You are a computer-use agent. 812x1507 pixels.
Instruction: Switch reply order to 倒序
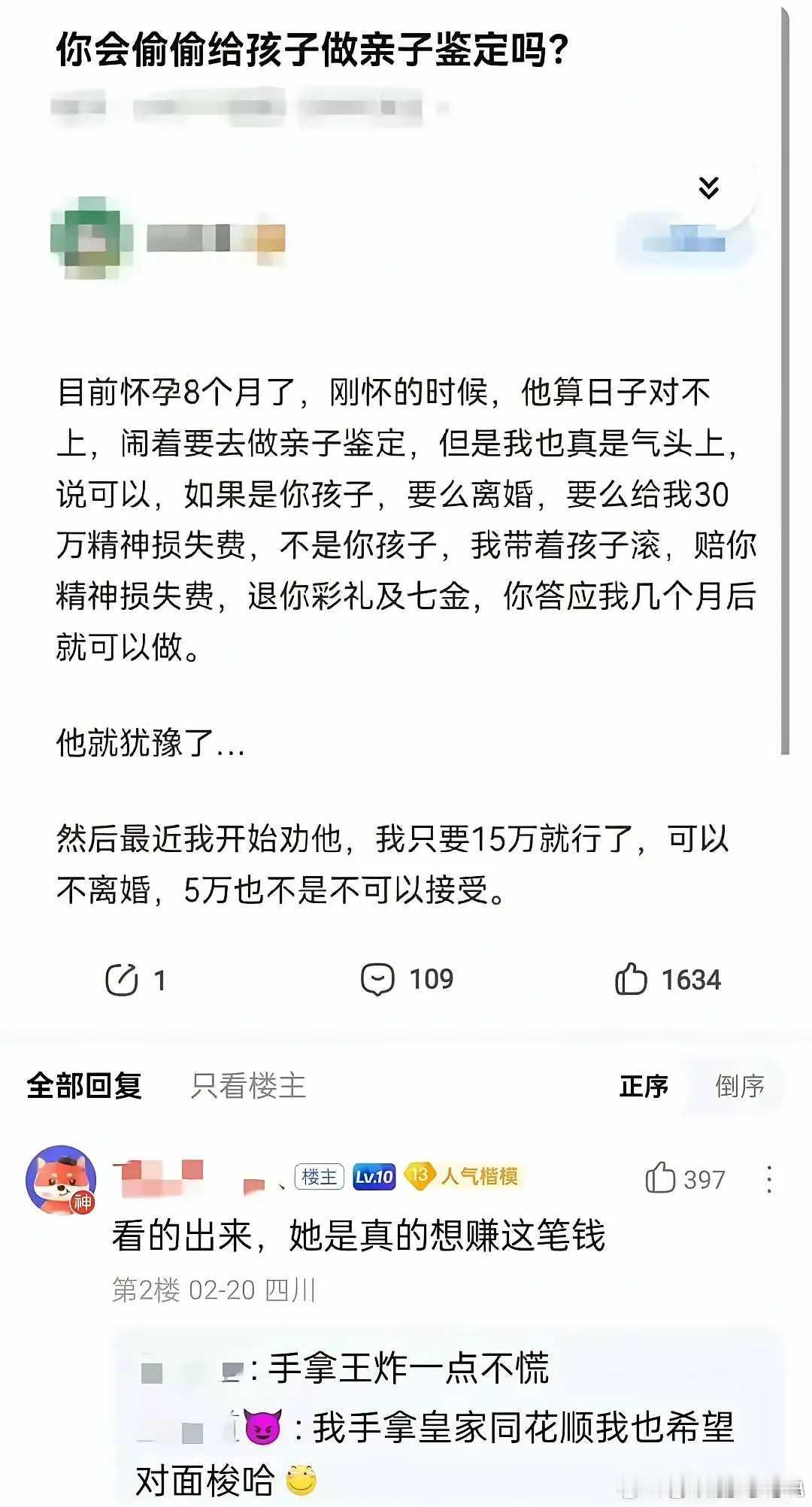pos(741,1086)
